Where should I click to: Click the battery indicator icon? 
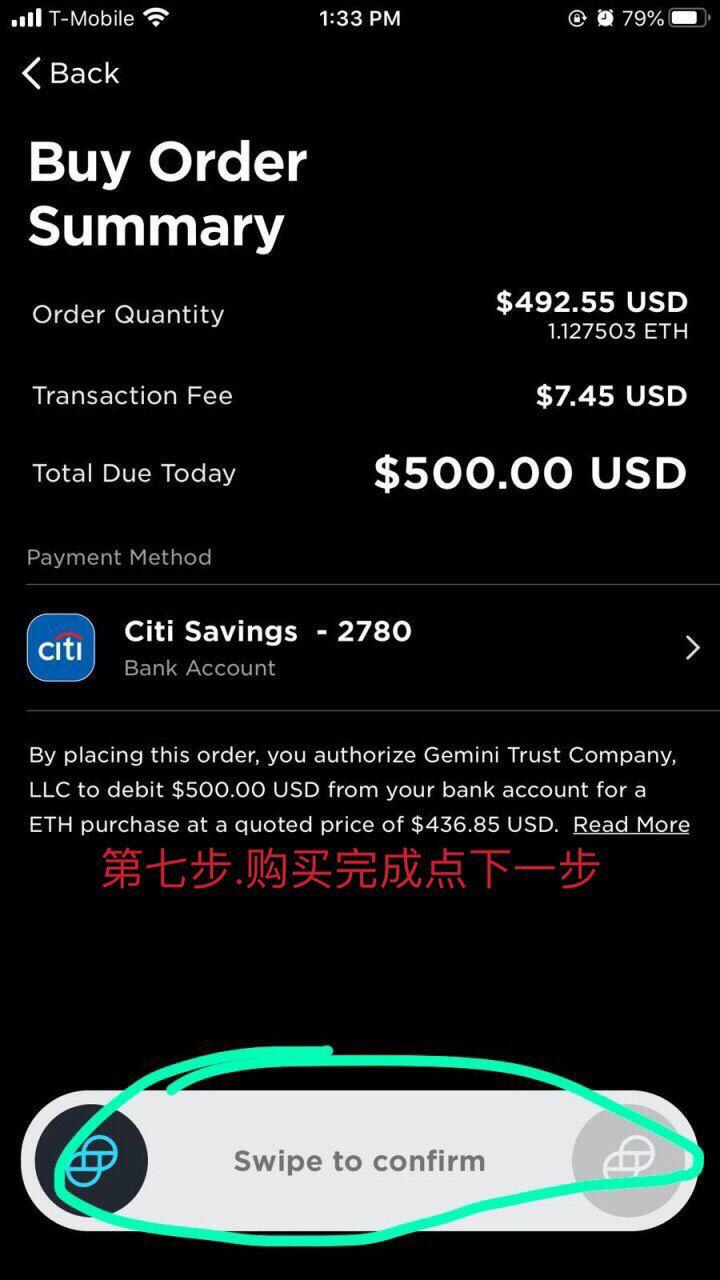690,16
